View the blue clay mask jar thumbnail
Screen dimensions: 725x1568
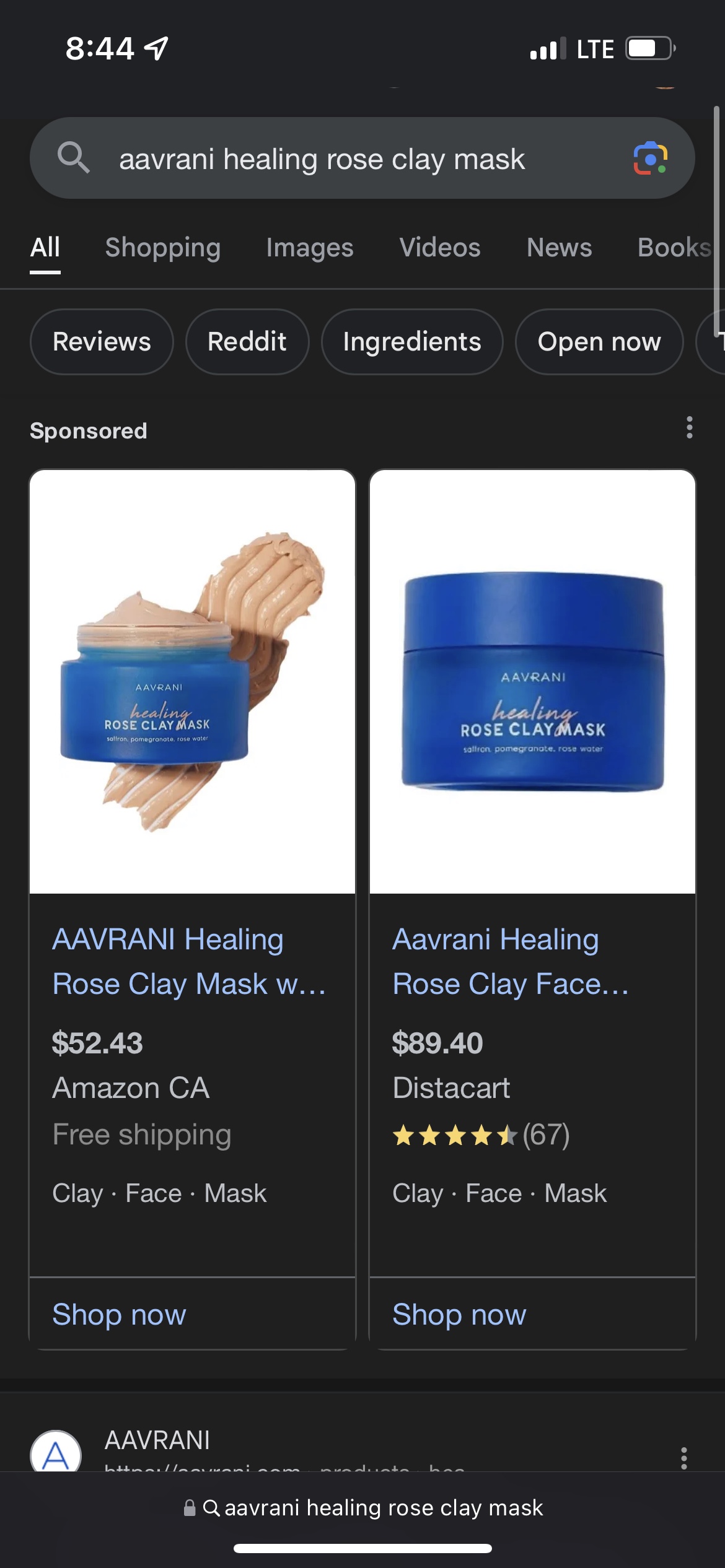(x=534, y=687)
